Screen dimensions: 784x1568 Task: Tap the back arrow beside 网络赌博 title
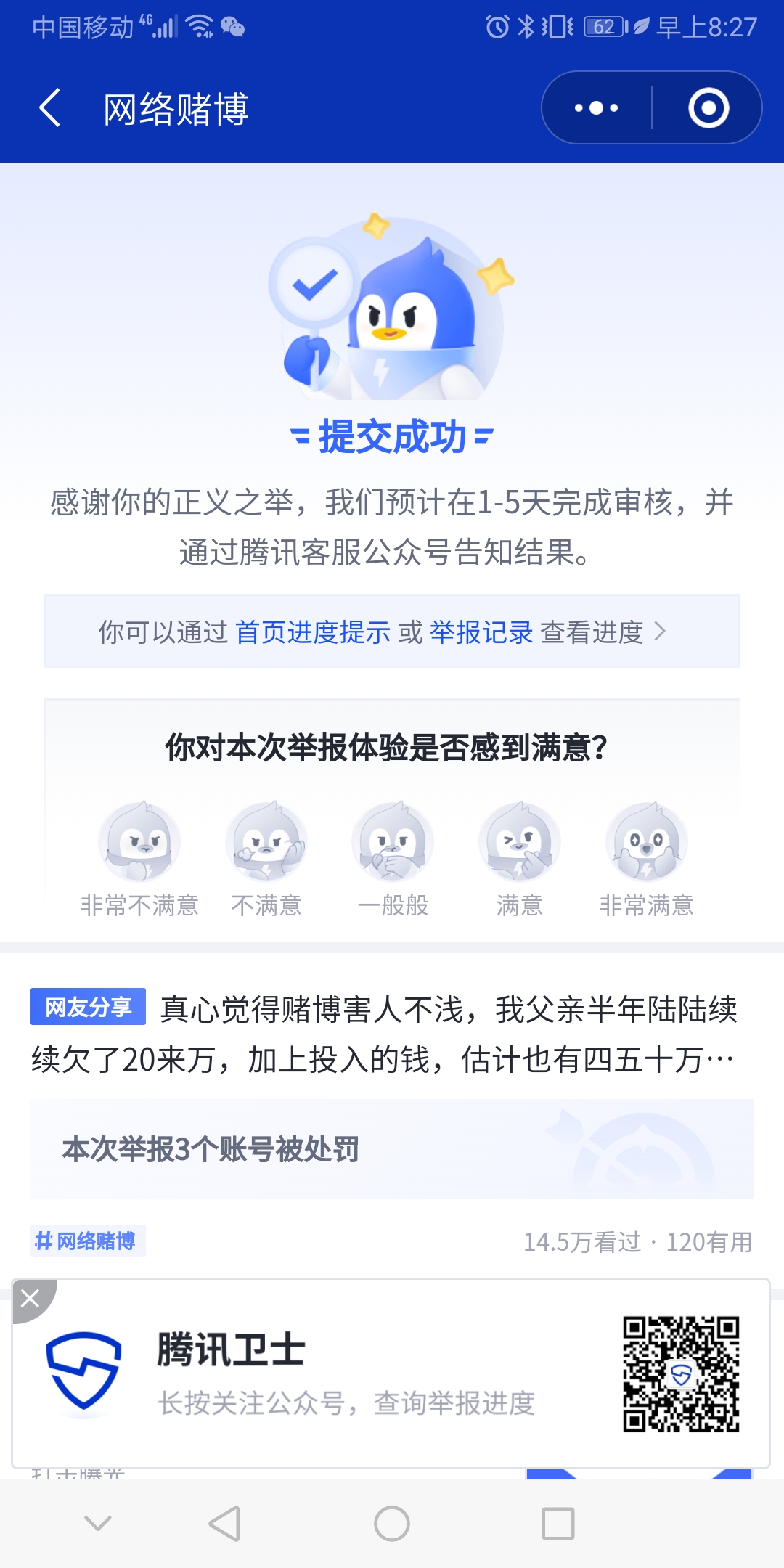coord(48,107)
